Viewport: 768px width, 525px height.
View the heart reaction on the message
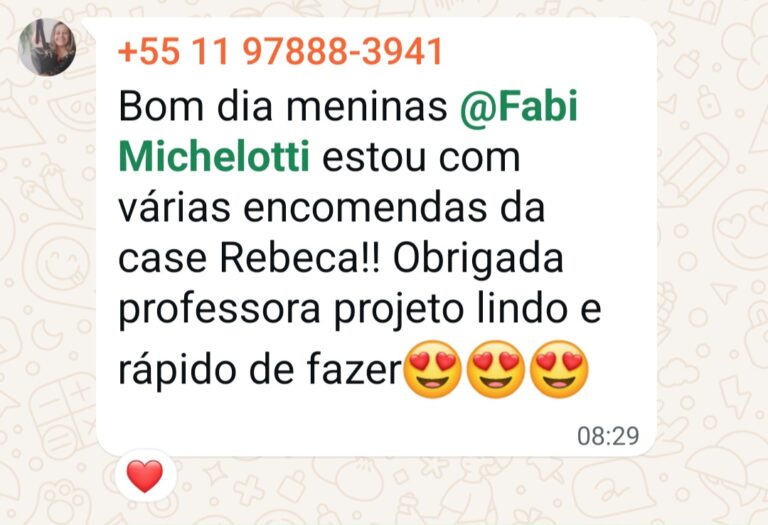[x=145, y=476]
